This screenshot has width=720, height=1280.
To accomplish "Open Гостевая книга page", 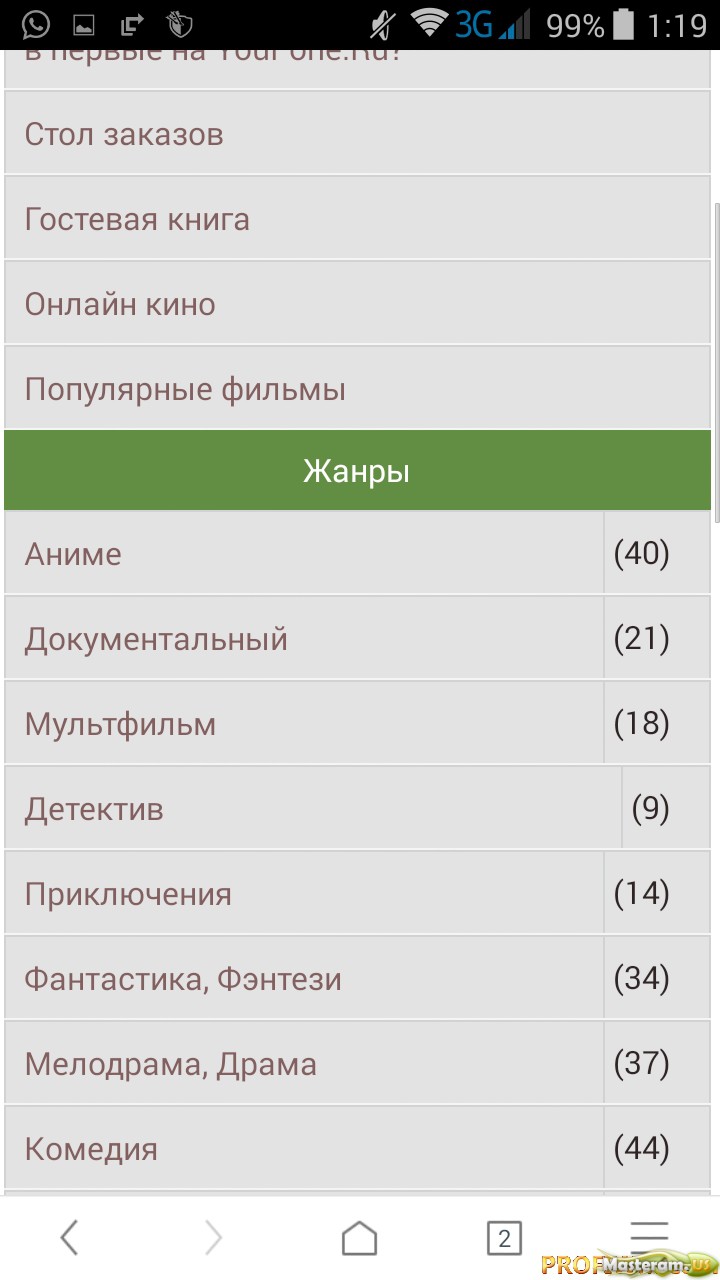I will 357,219.
